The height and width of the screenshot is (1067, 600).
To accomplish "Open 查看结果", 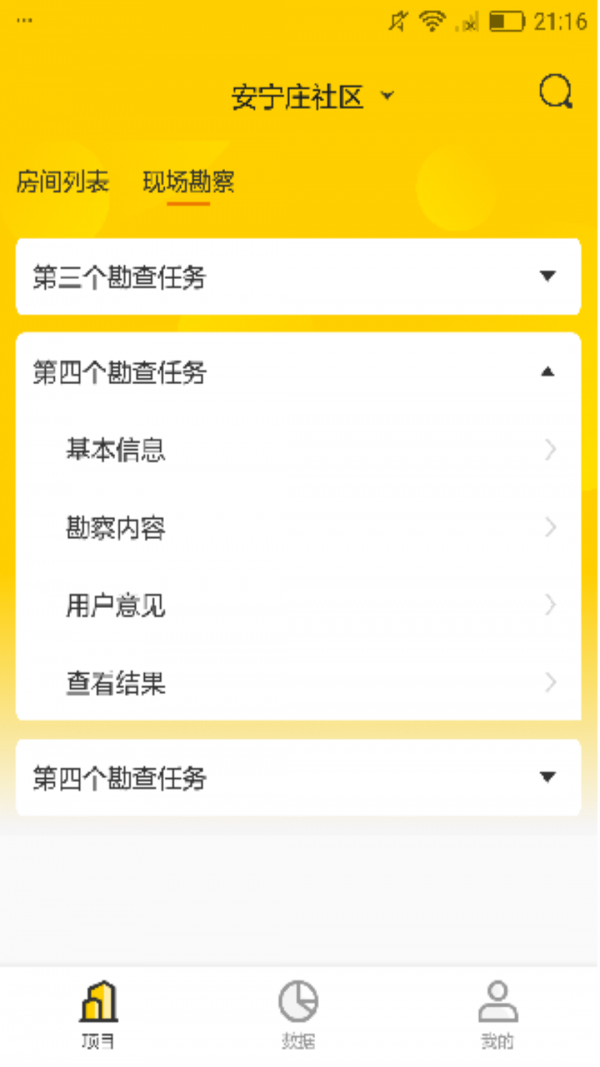I will (298, 683).
